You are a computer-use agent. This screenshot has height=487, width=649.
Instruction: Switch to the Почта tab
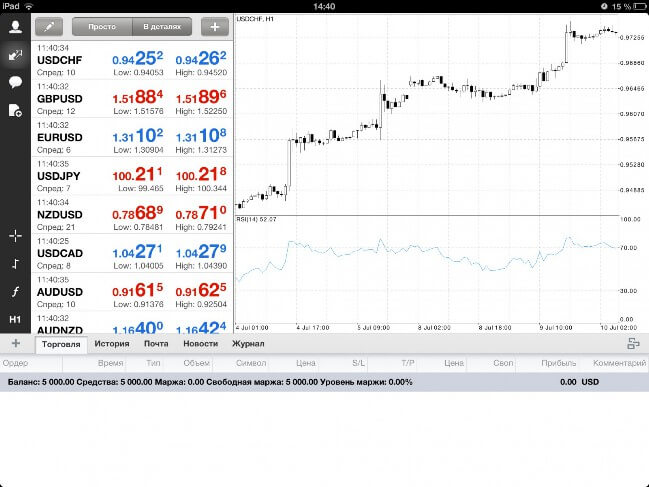155,343
